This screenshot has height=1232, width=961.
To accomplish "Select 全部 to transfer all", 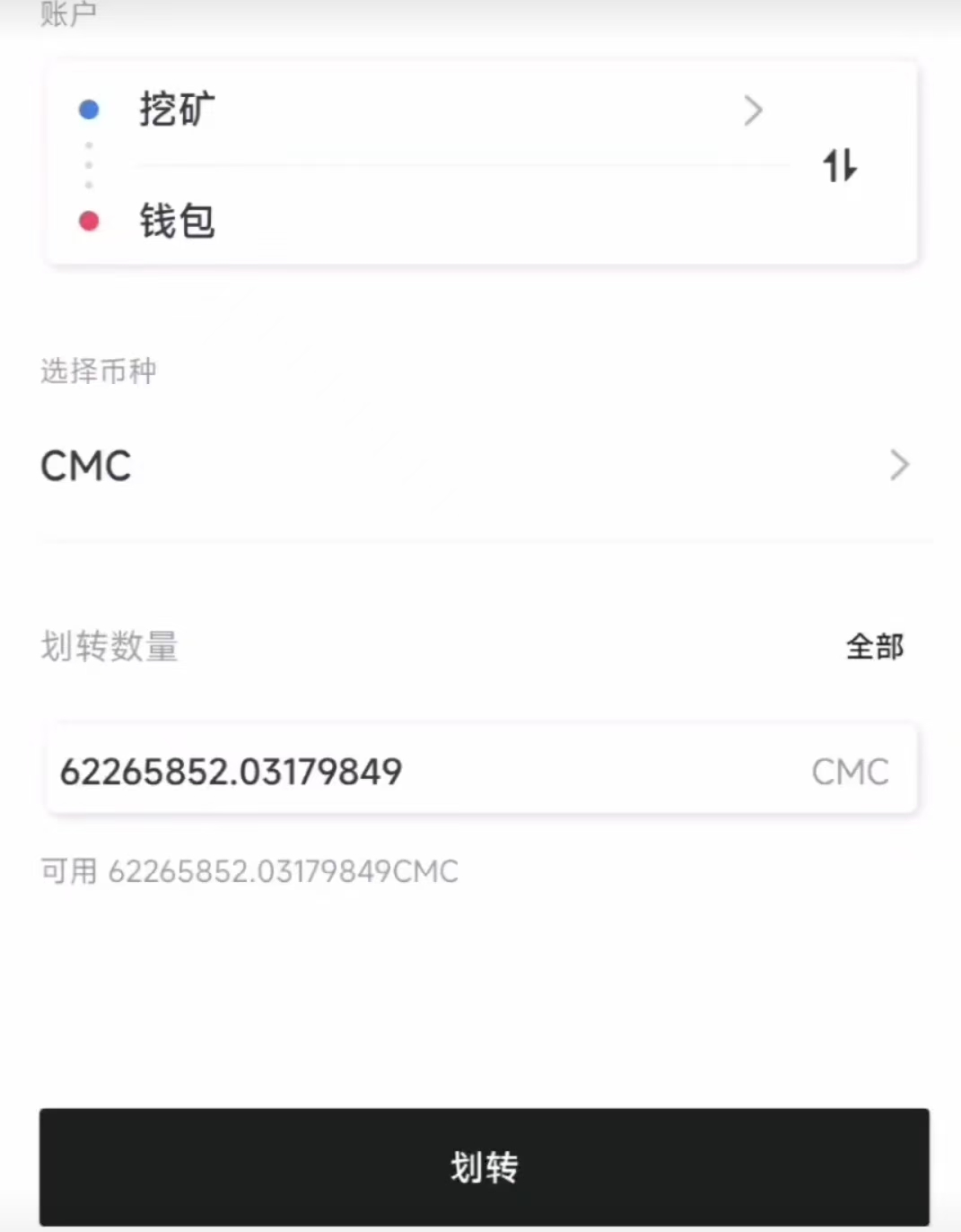I will pyautogui.click(x=874, y=646).
